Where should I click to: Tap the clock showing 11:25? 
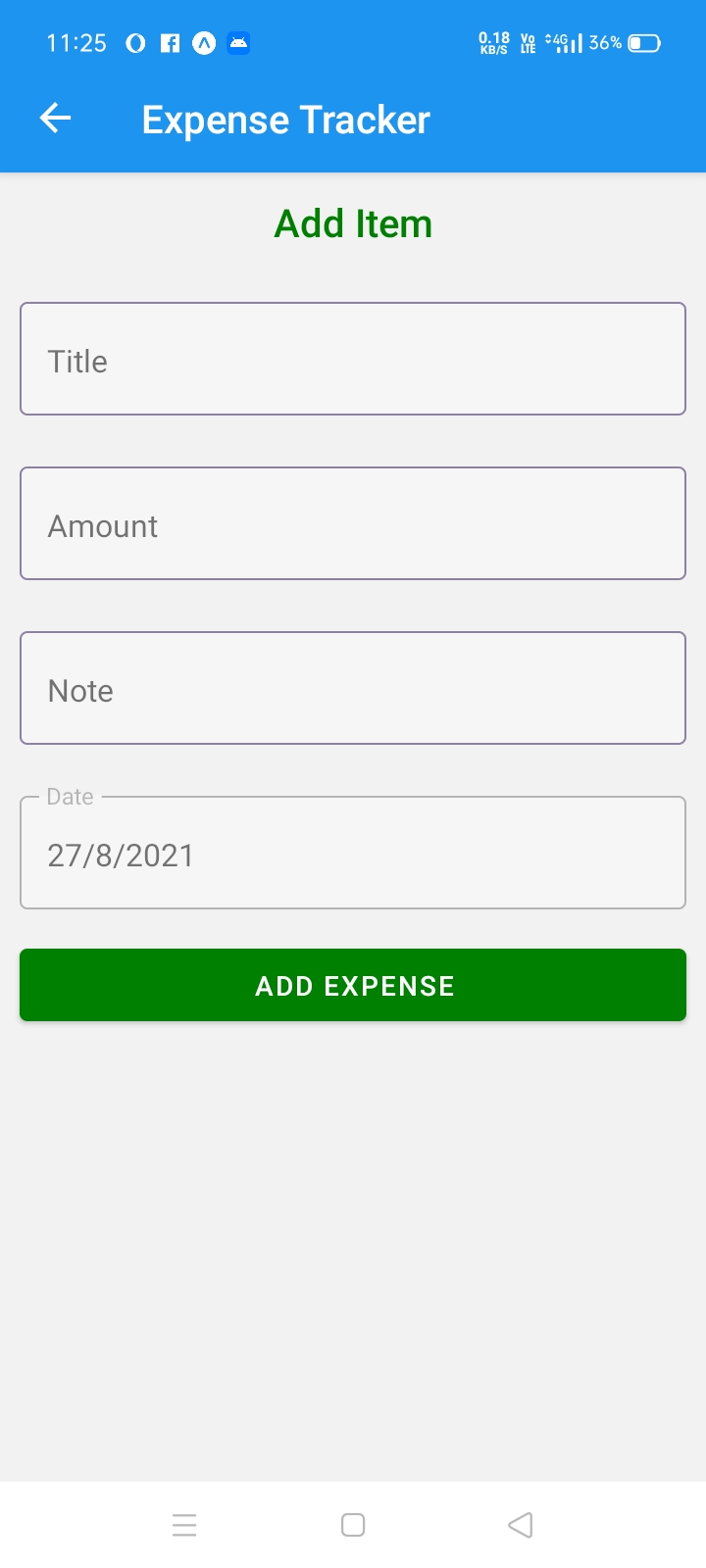pos(76,43)
